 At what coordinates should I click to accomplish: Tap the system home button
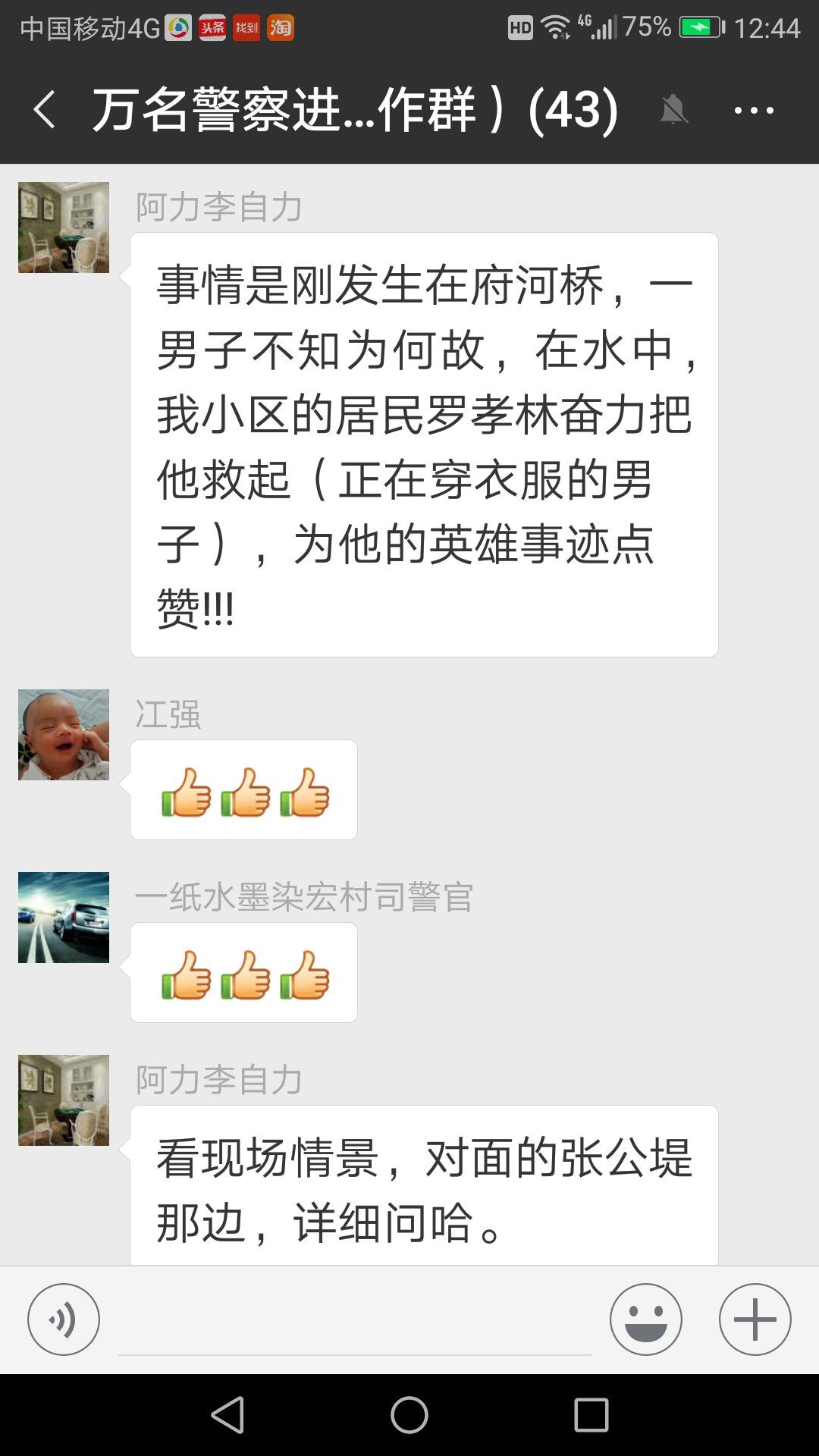(409, 1415)
